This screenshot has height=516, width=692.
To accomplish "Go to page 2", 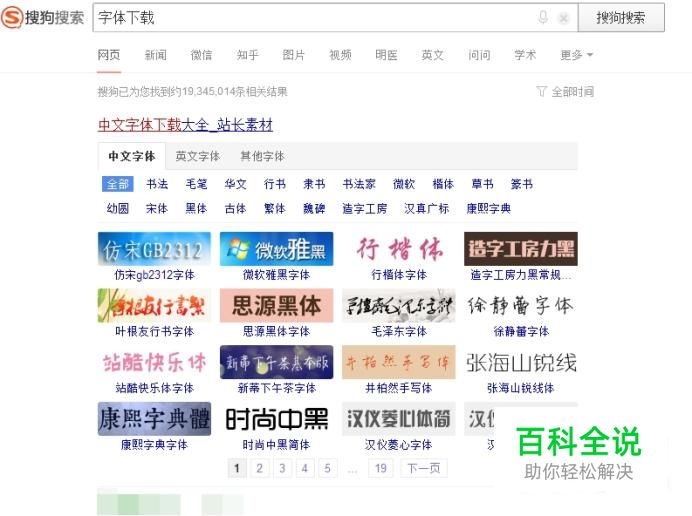I will (x=260, y=468).
